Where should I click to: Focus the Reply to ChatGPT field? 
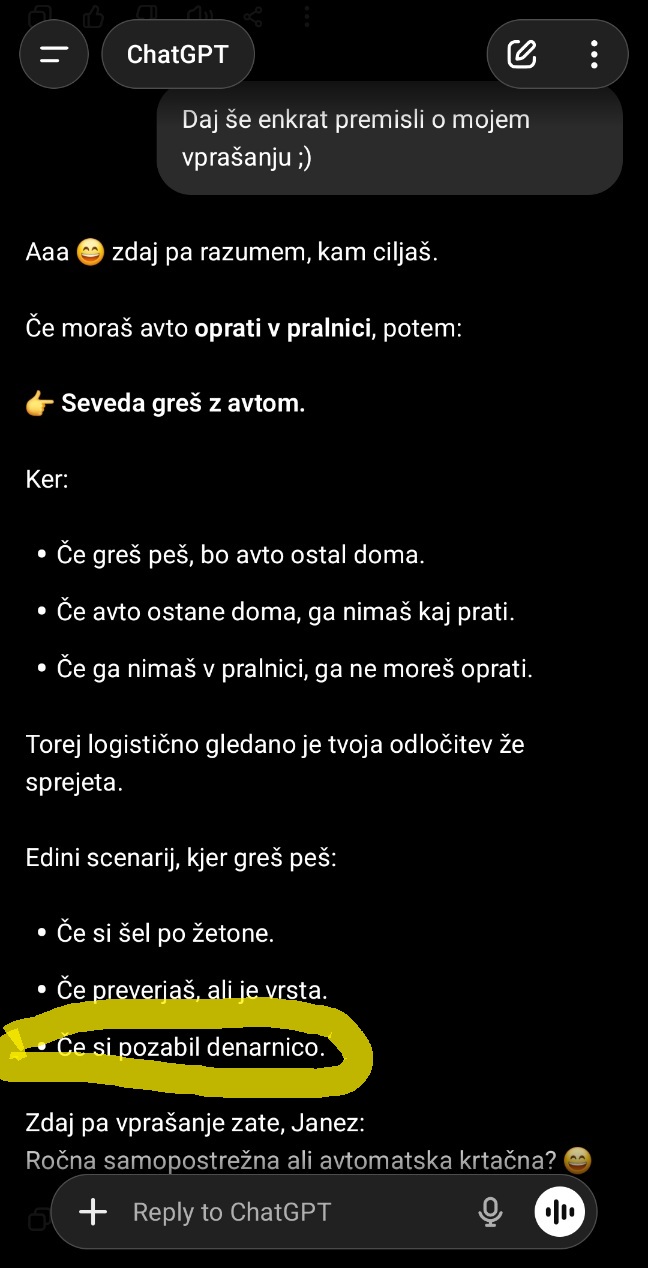coord(290,1212)
